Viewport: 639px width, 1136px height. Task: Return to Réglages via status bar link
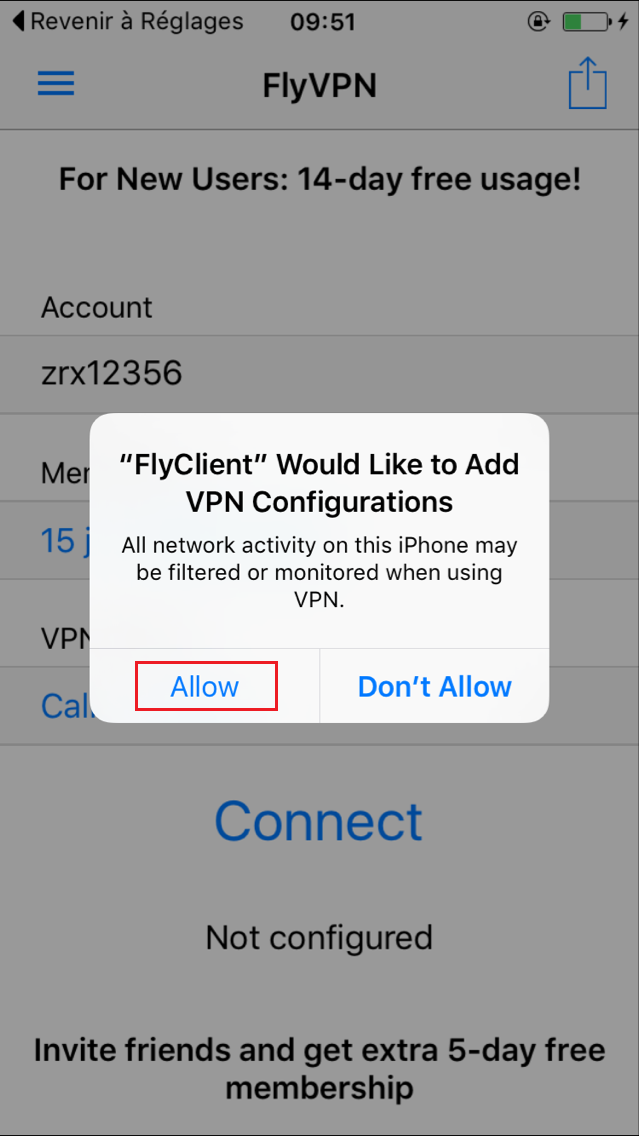point(128,22)
